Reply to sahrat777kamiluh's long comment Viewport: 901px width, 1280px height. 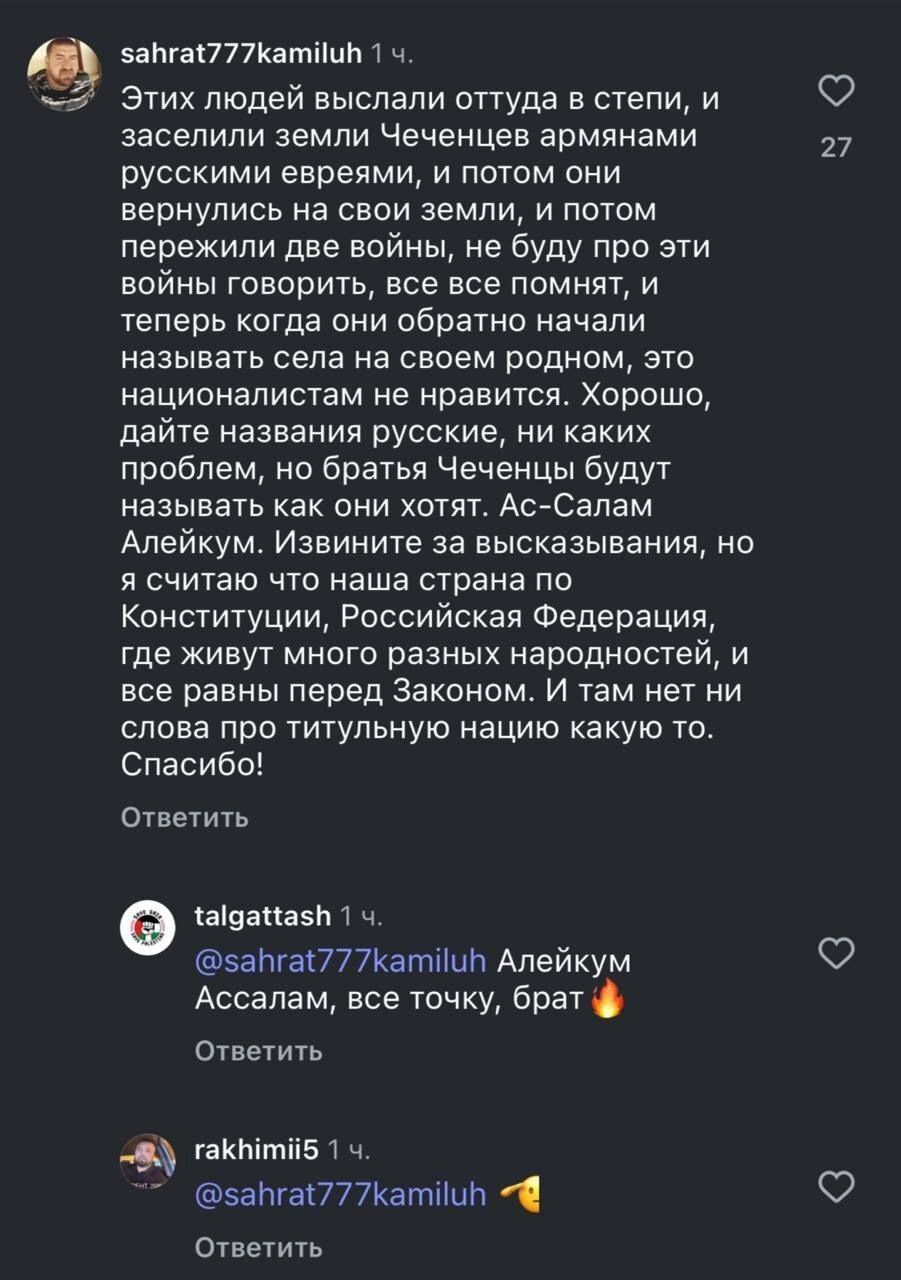click(x=184, y=817)
